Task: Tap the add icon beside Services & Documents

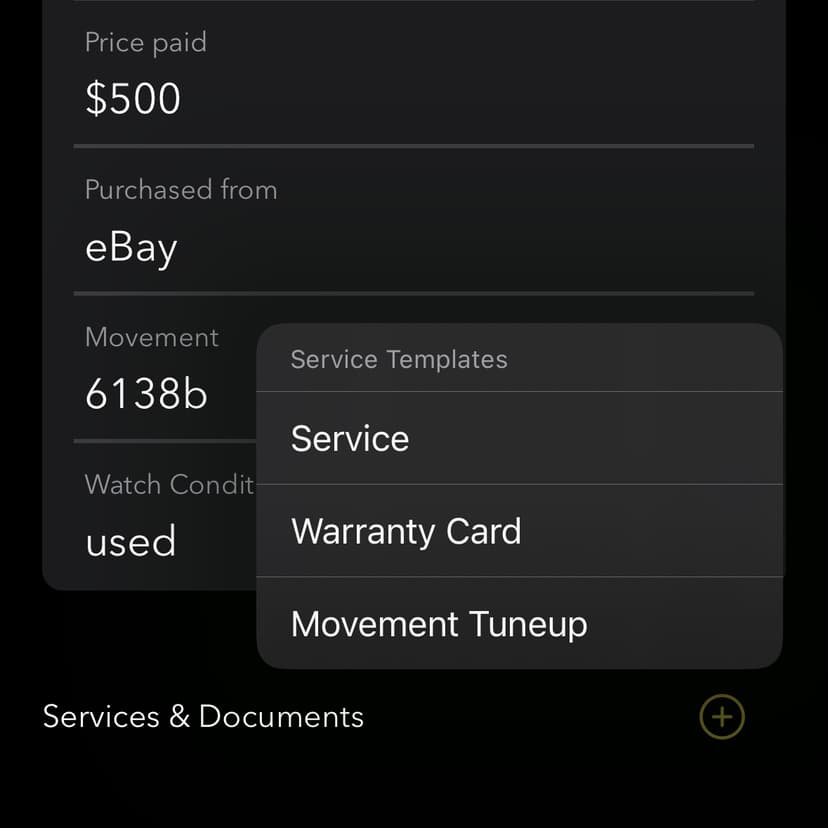Action: pyautogui.click(x=721, y=717)
